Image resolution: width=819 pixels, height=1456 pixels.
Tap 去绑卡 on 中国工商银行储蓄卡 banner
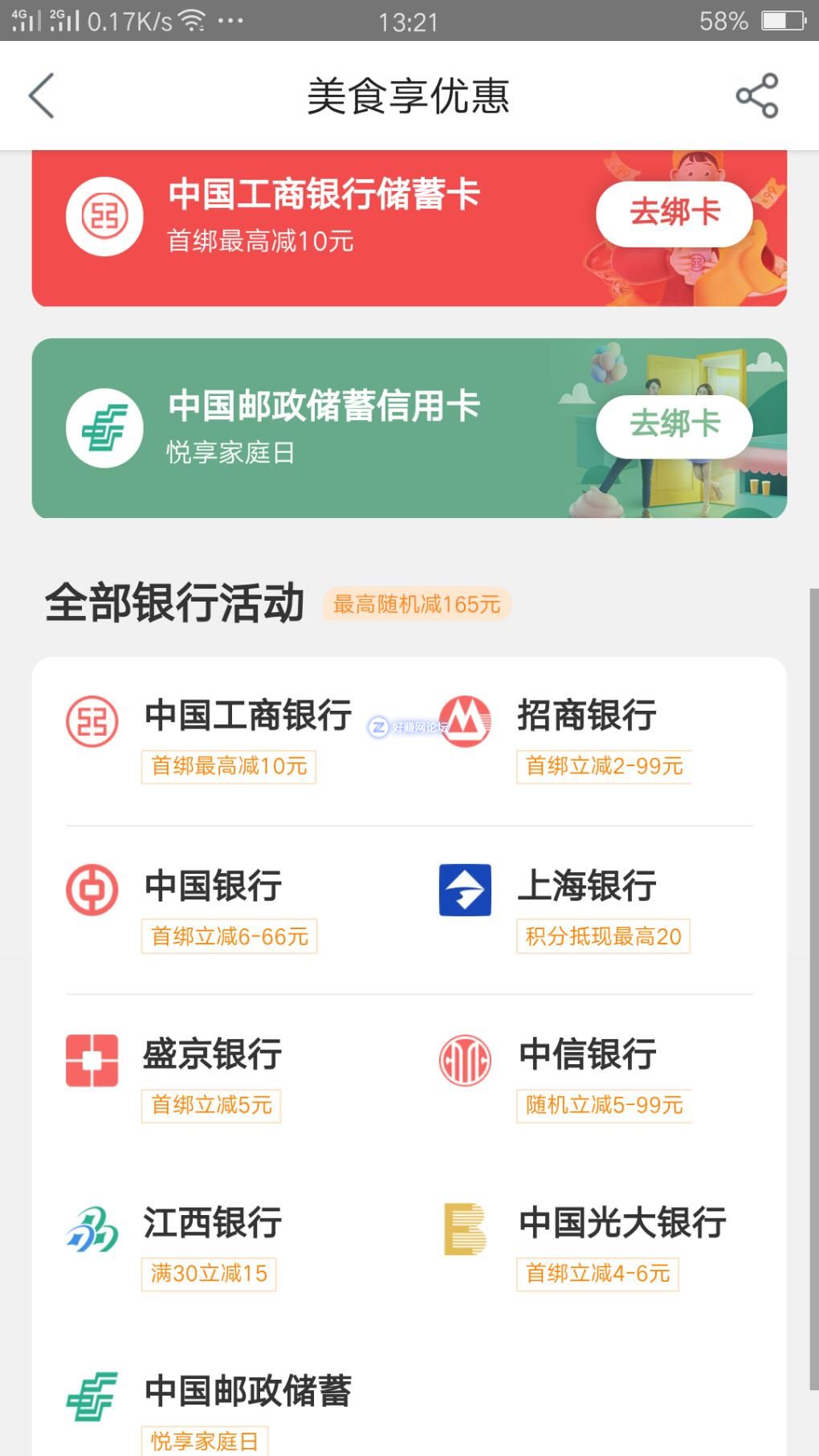pos(674,214)
